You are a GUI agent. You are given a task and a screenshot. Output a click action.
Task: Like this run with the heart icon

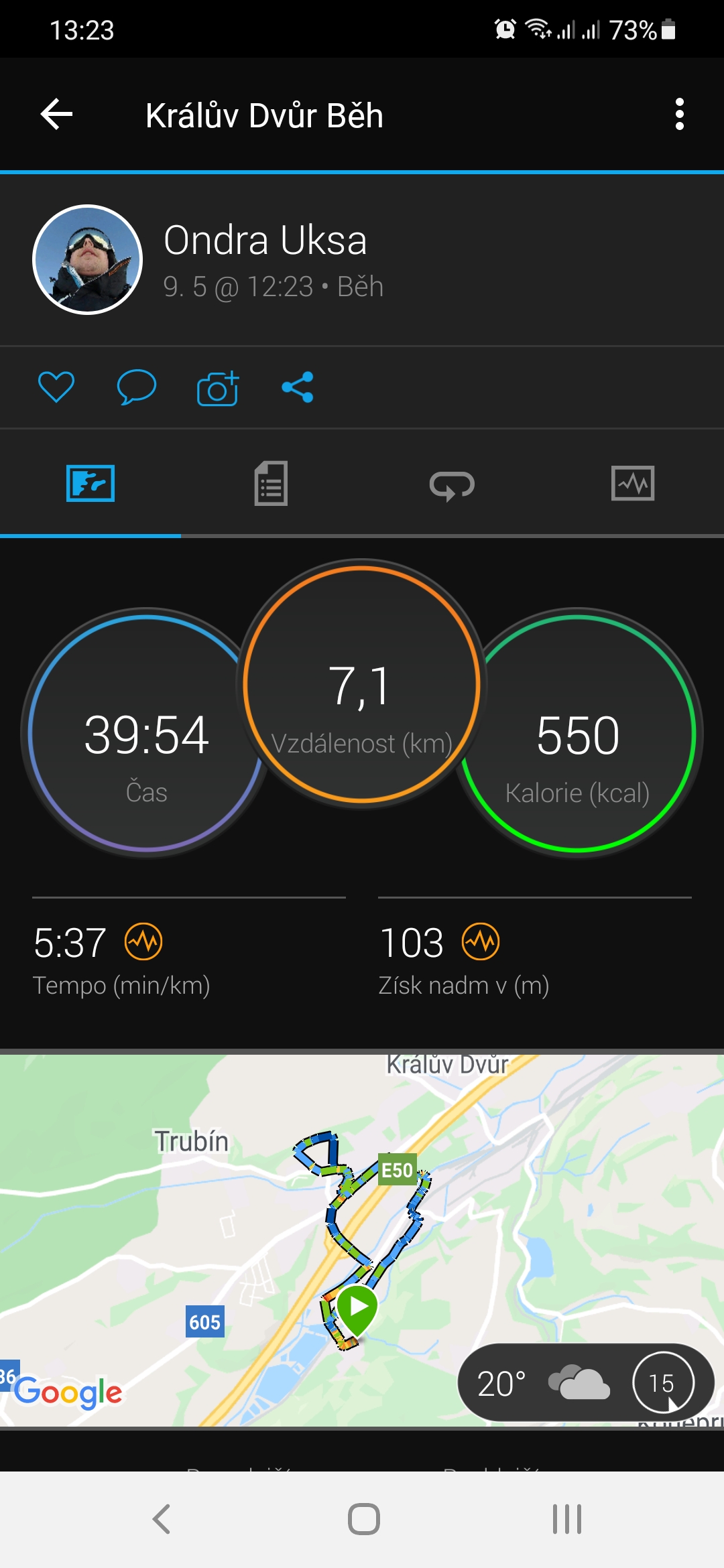[56, 387]
